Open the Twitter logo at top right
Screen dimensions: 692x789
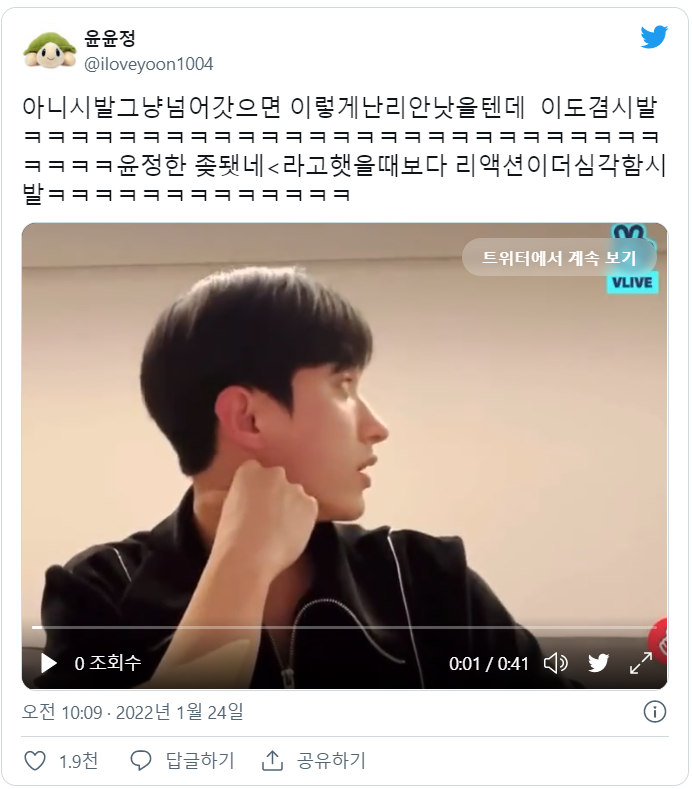pyautogui.click(x=654, y=37)
